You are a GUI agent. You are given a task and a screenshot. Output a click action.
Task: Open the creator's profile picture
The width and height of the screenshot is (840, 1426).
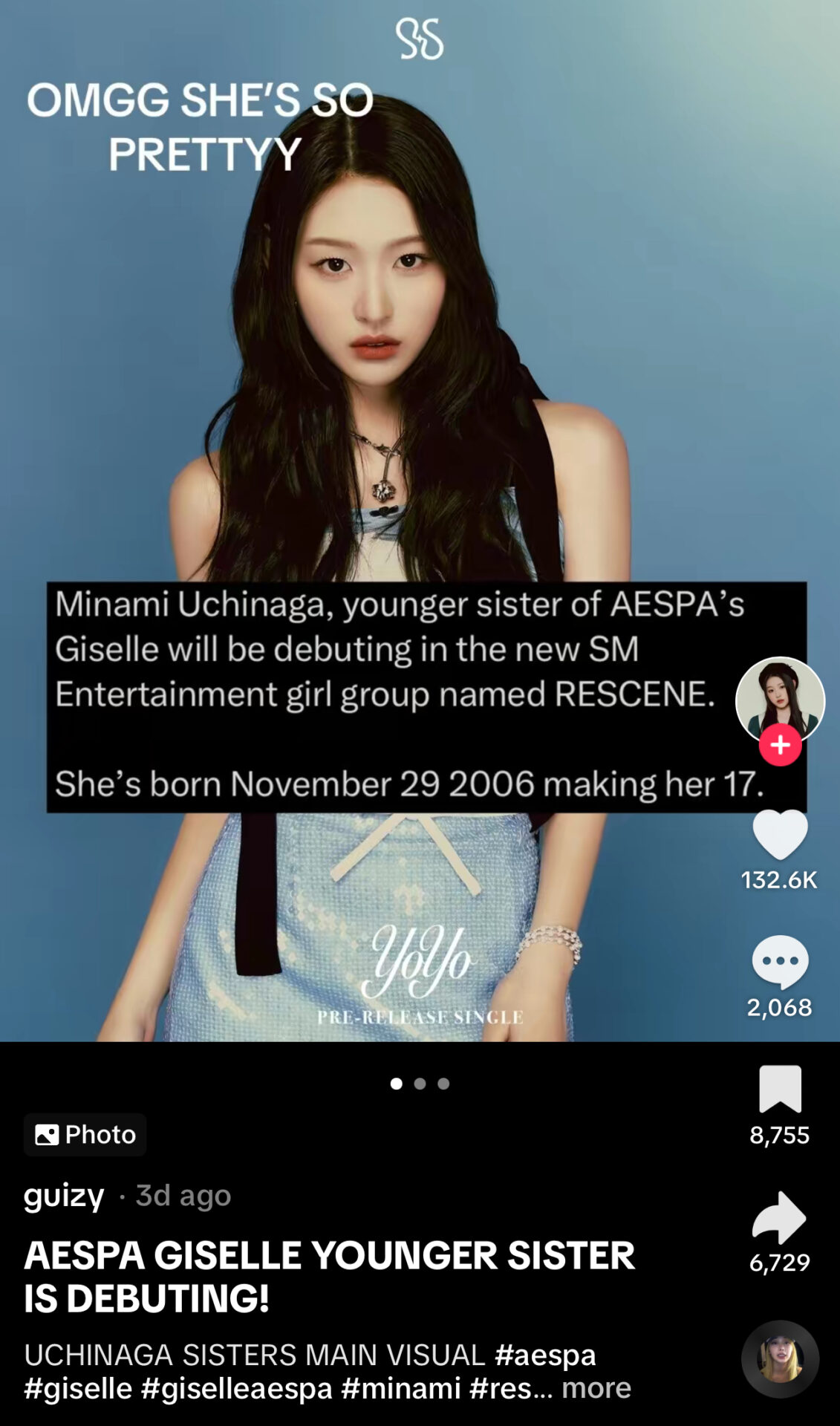pyautogui.click(x=780, y=698)
